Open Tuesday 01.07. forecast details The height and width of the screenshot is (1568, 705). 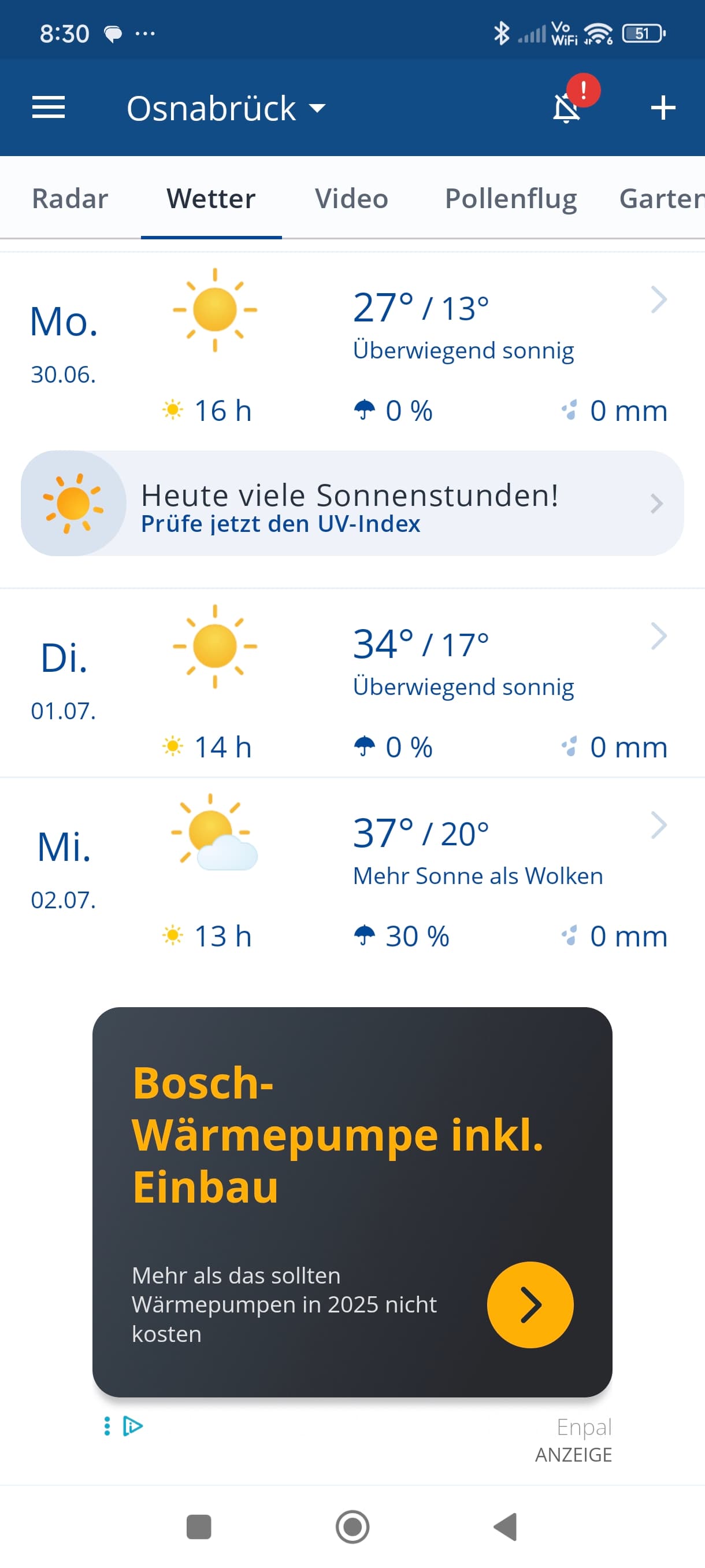pos(352,683)
